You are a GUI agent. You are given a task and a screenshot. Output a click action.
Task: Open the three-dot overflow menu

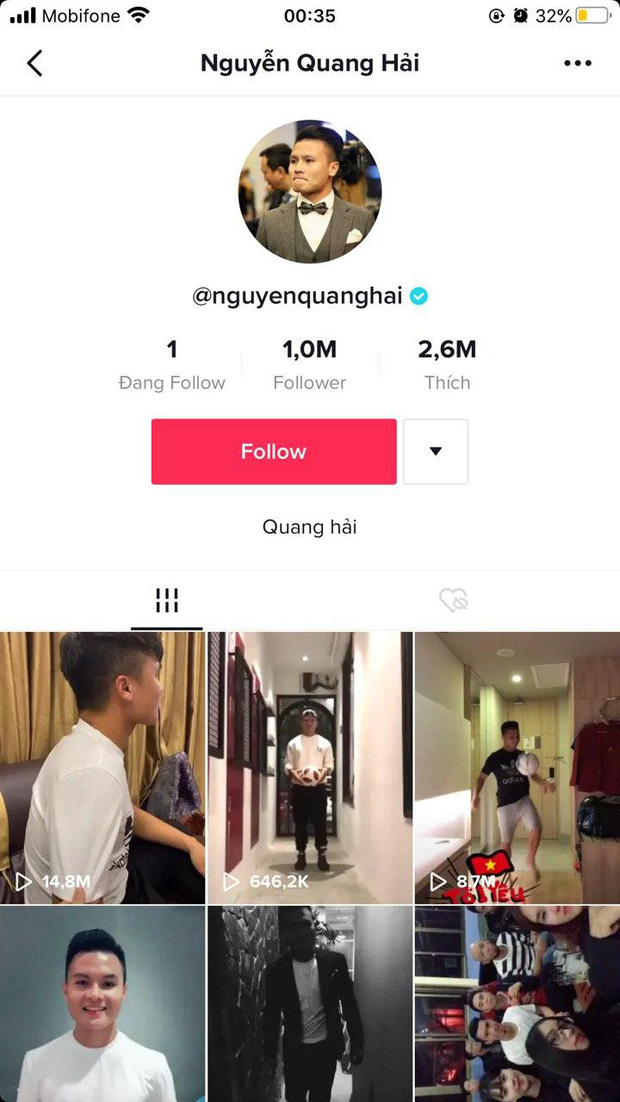pos(577,63)
